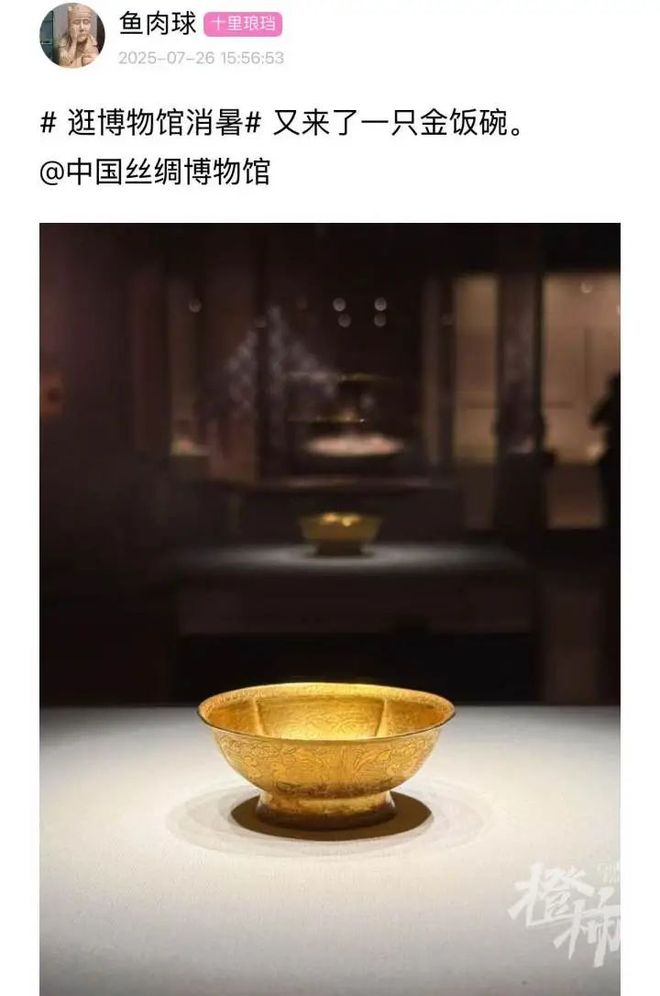The image size is (660, 996).
Task: Open the @中国丝绸博物馆 mention
Action: click(154, 171)
